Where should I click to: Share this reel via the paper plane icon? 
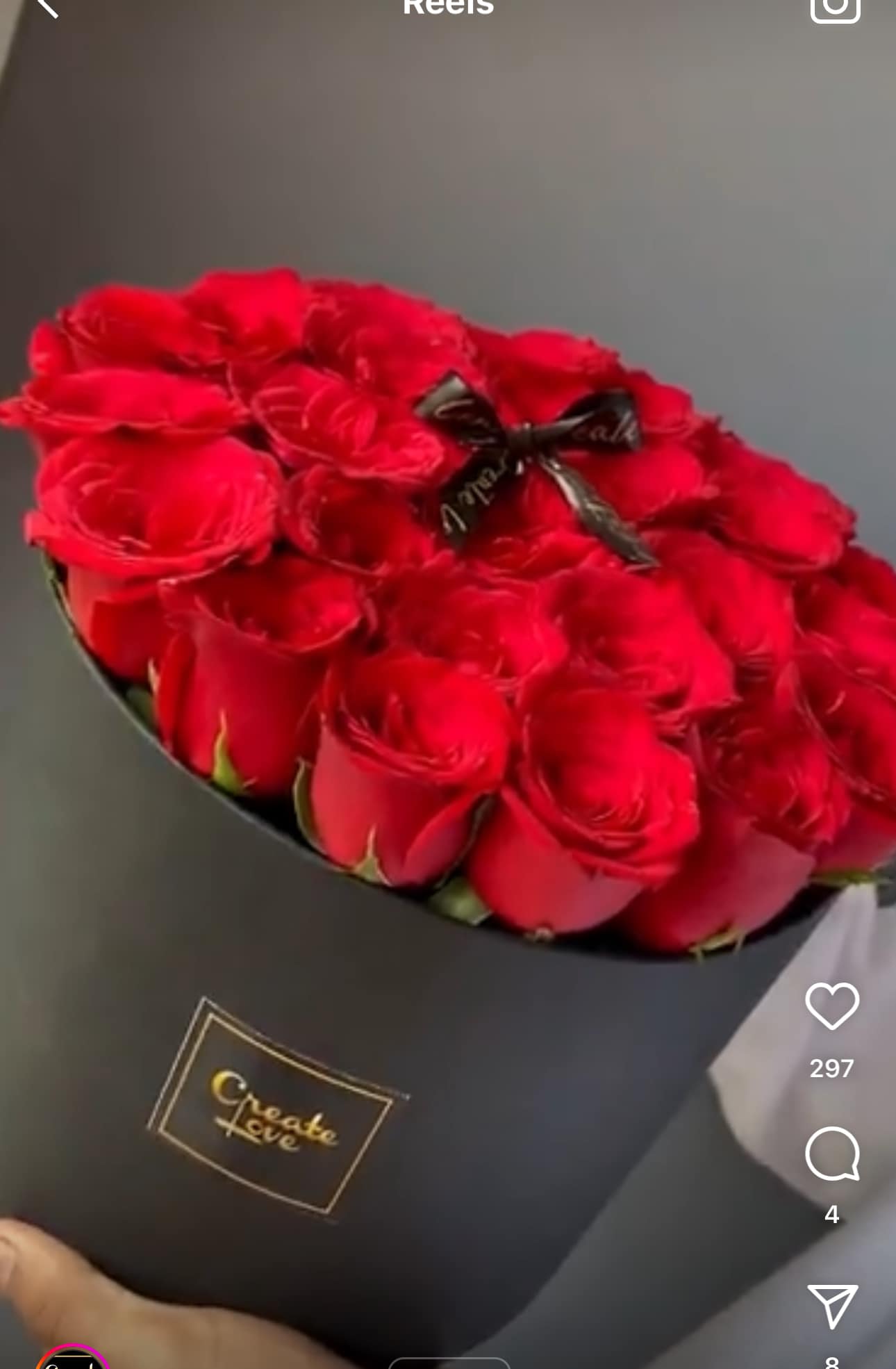tap(831, 1306)
